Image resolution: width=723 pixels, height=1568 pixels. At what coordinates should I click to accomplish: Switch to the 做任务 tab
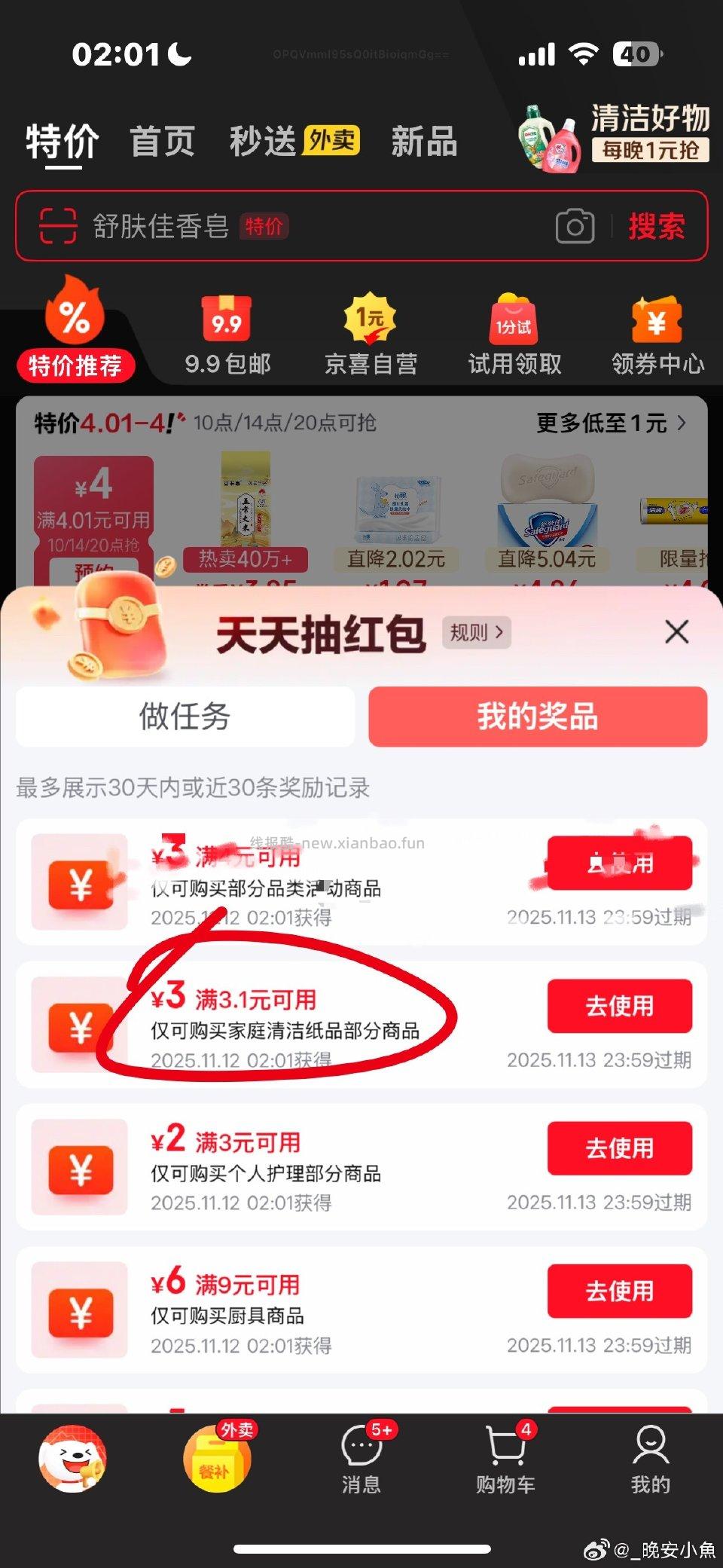click(x=185, y=717)
